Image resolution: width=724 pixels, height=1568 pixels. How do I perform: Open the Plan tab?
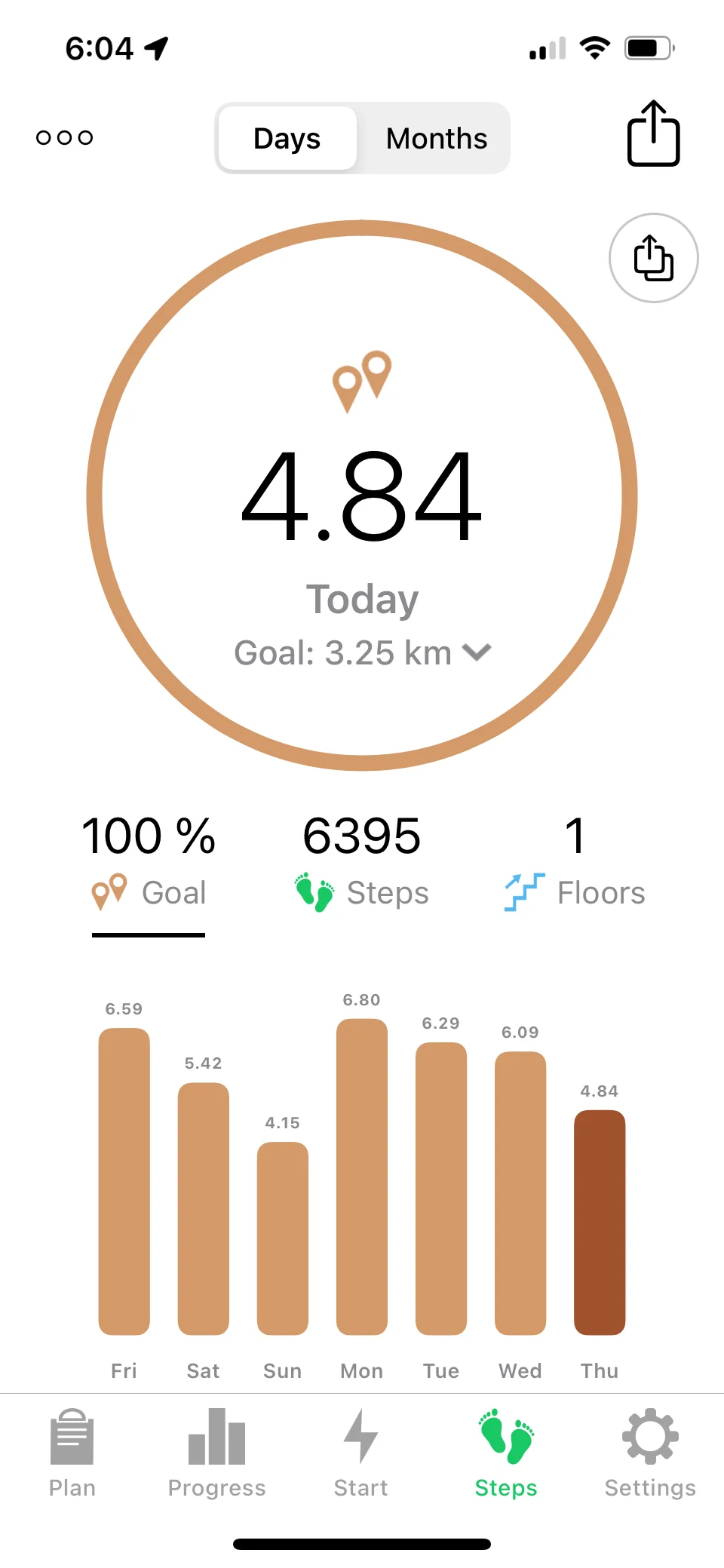72,1453
